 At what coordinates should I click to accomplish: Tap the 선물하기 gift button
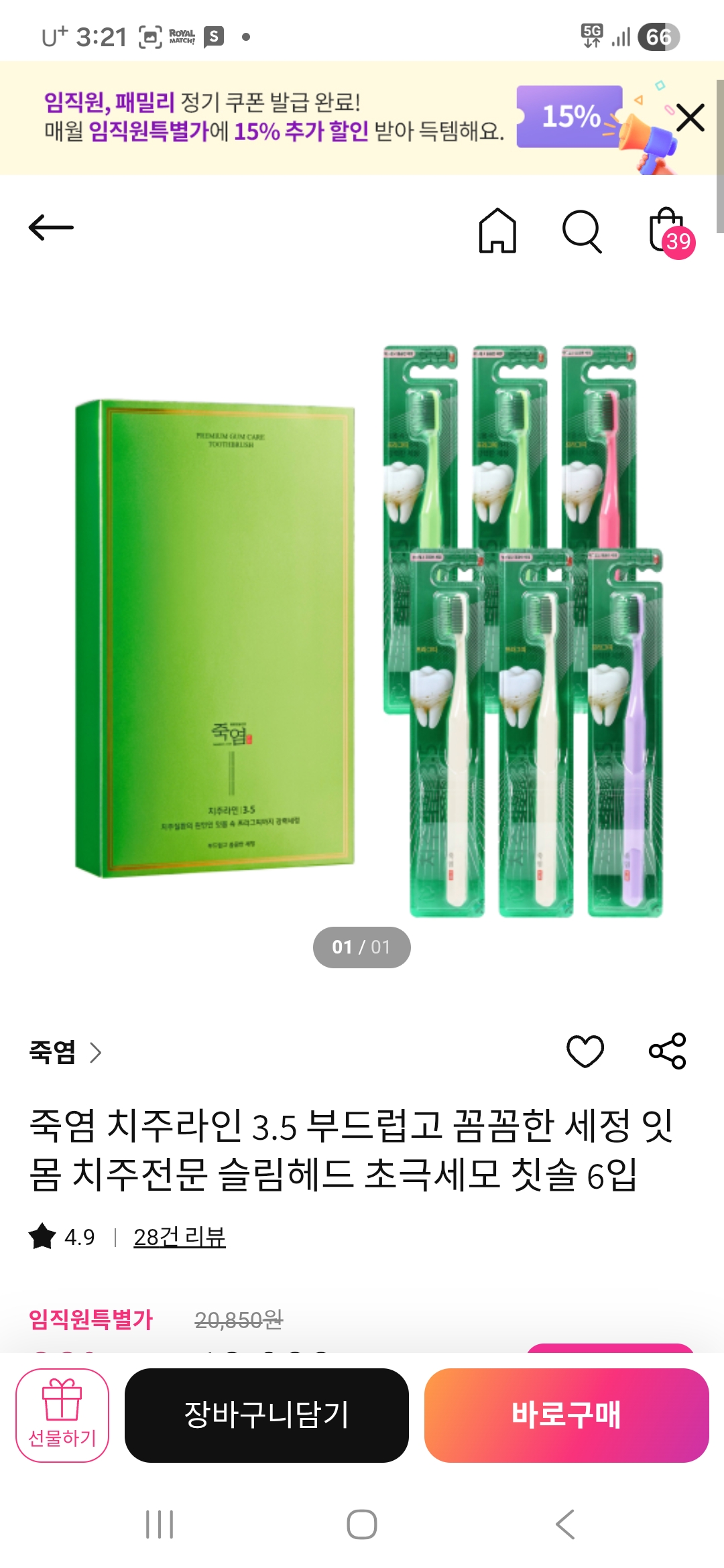point(62,1415)
